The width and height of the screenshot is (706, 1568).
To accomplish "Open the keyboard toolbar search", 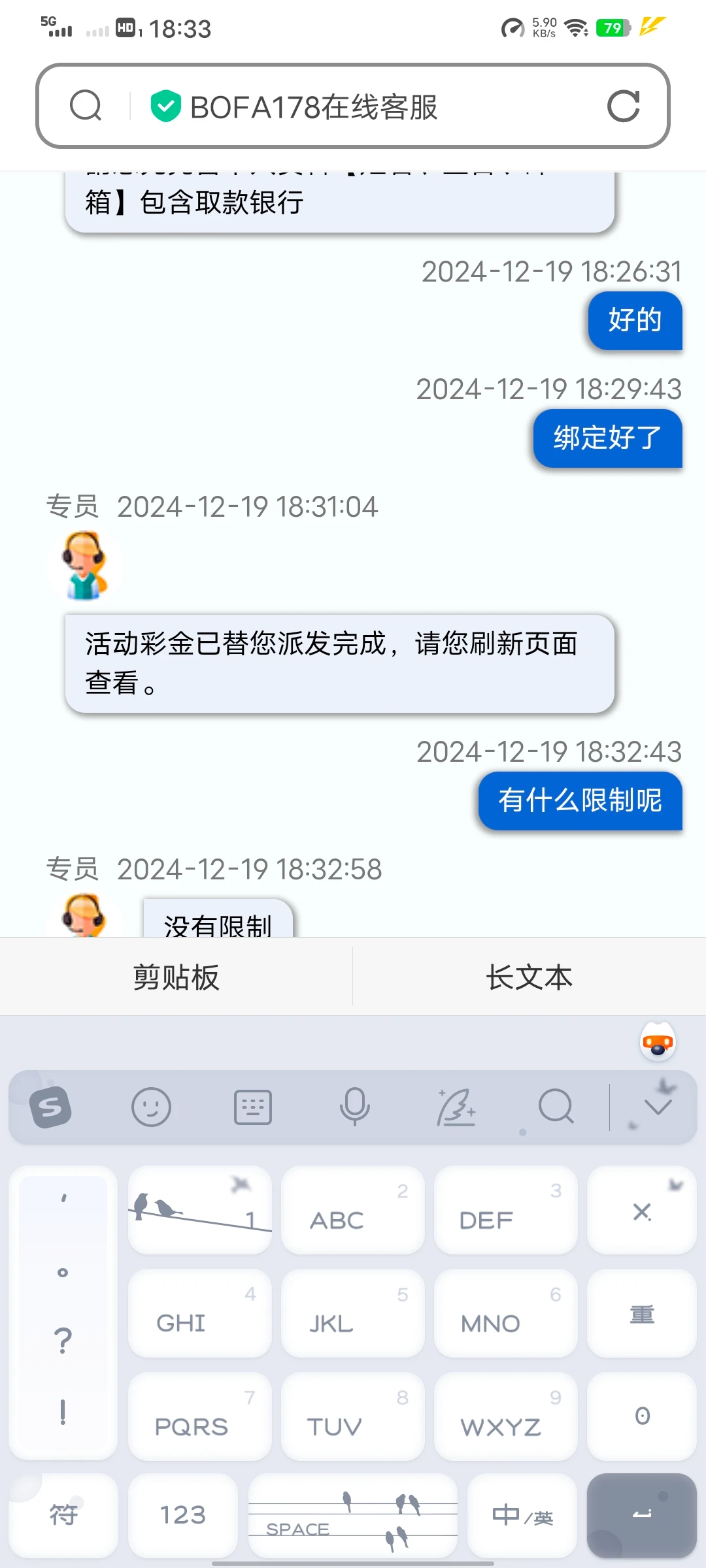I will (x=556, y=1107).
